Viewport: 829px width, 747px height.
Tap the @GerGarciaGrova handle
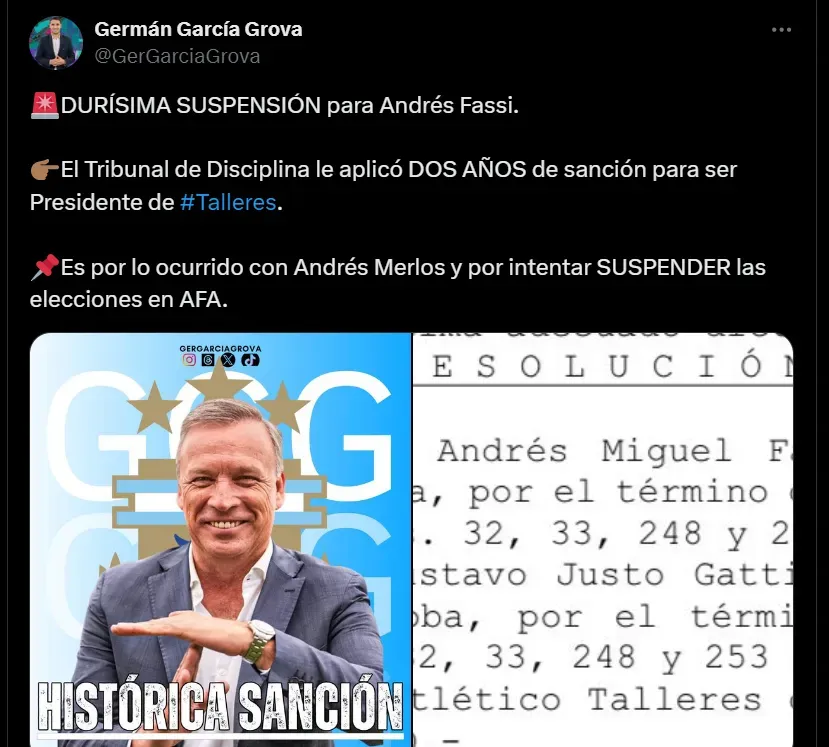click(177, 56)
